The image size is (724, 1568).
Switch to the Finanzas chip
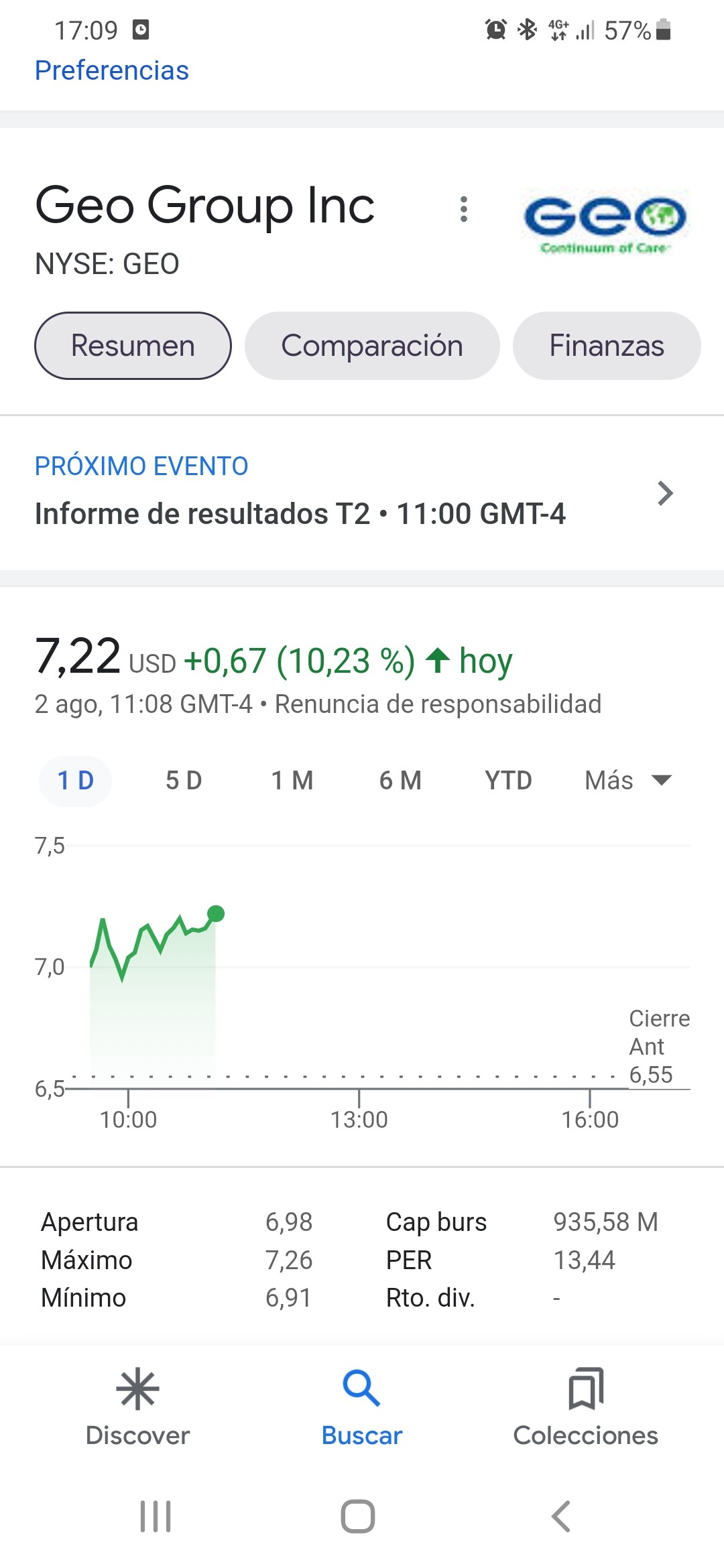click(x=607, y=346)
